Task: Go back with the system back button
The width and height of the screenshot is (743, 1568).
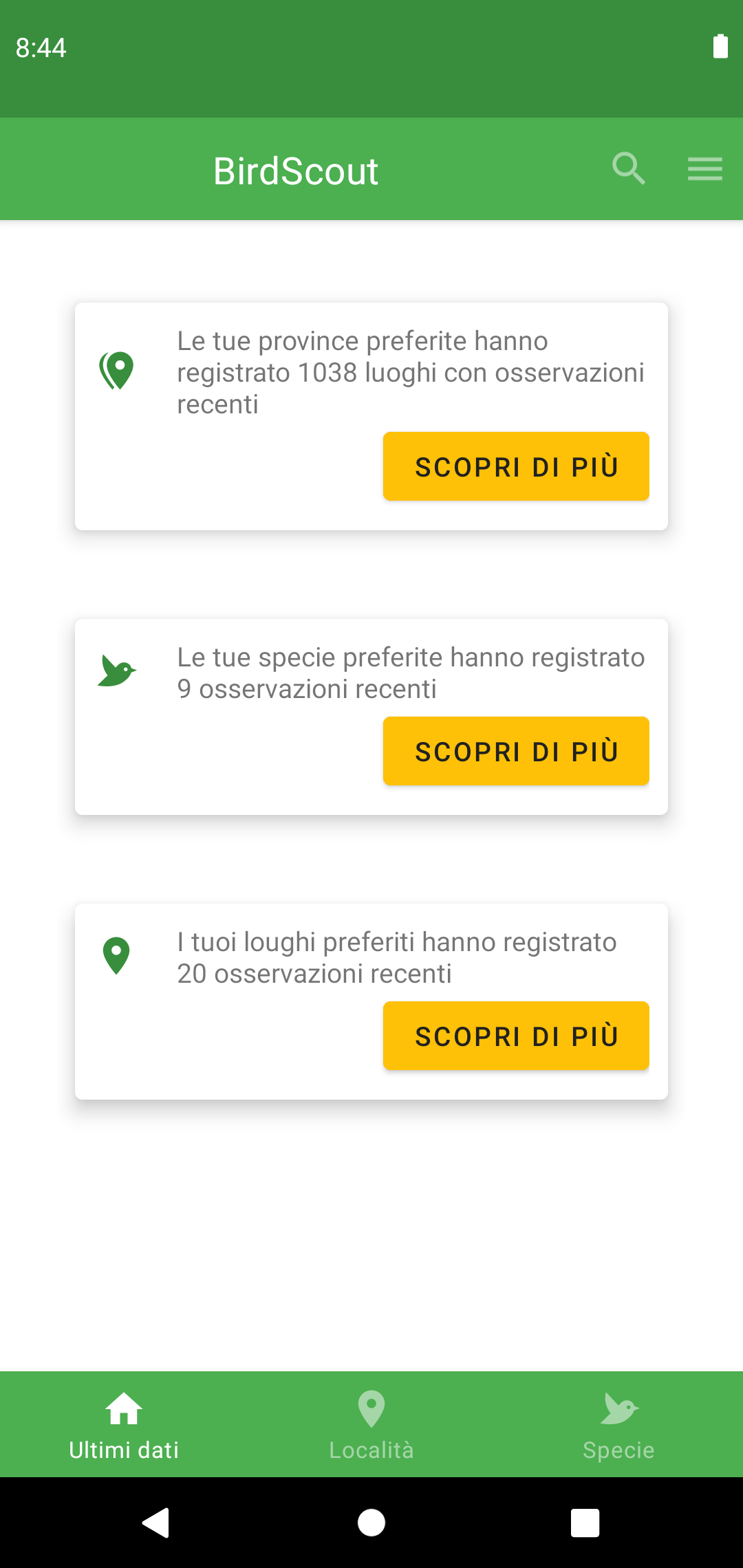Action: point(156,1523)
